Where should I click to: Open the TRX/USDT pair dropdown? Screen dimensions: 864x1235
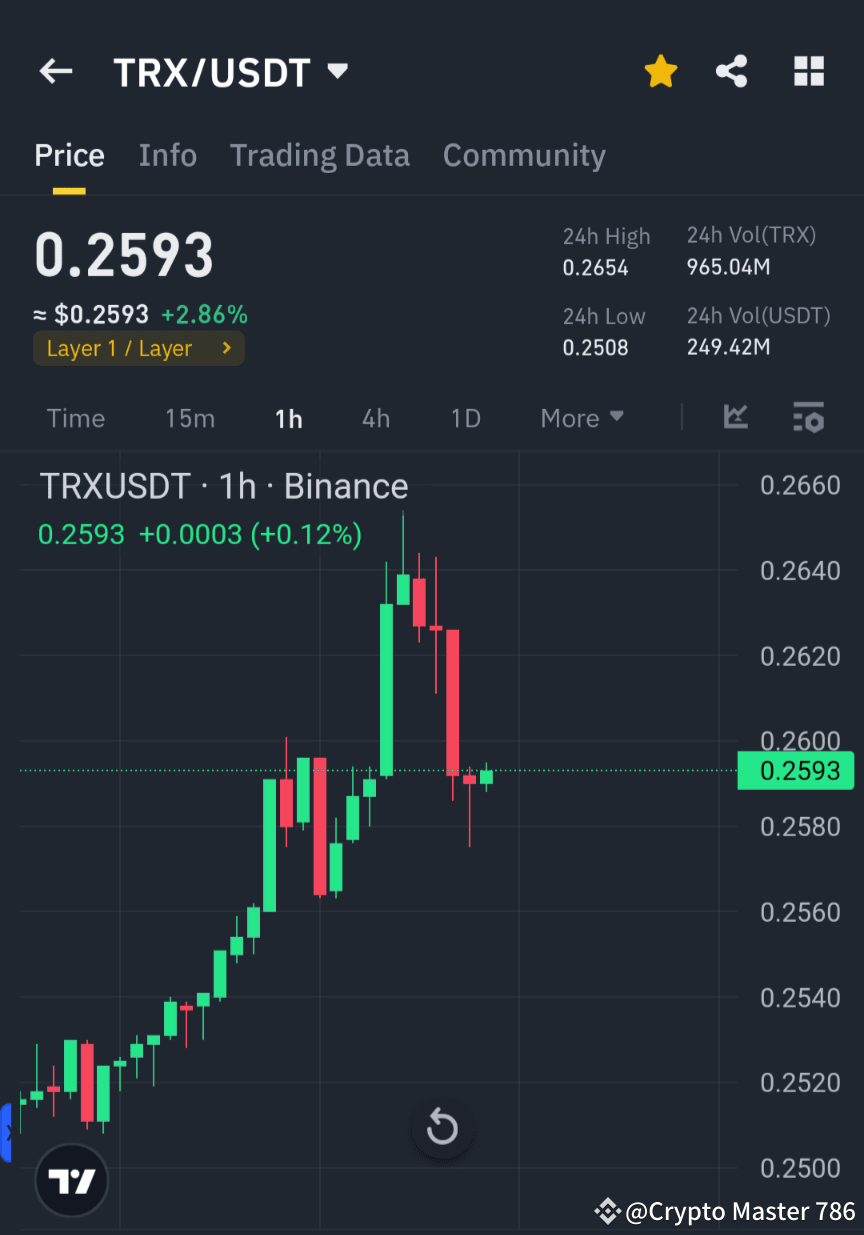coord(337,71)
